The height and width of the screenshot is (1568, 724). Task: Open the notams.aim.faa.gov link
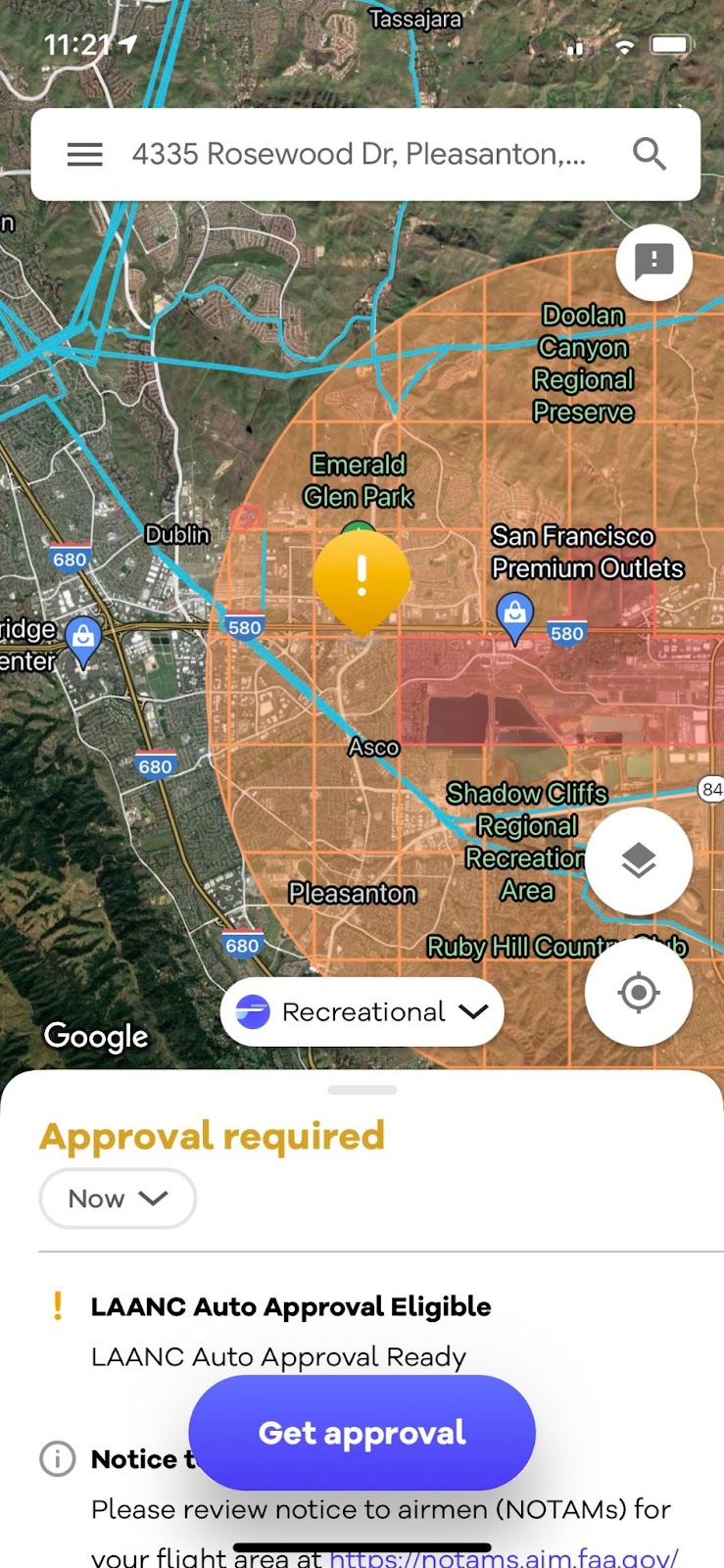[x=504, y=1556]
